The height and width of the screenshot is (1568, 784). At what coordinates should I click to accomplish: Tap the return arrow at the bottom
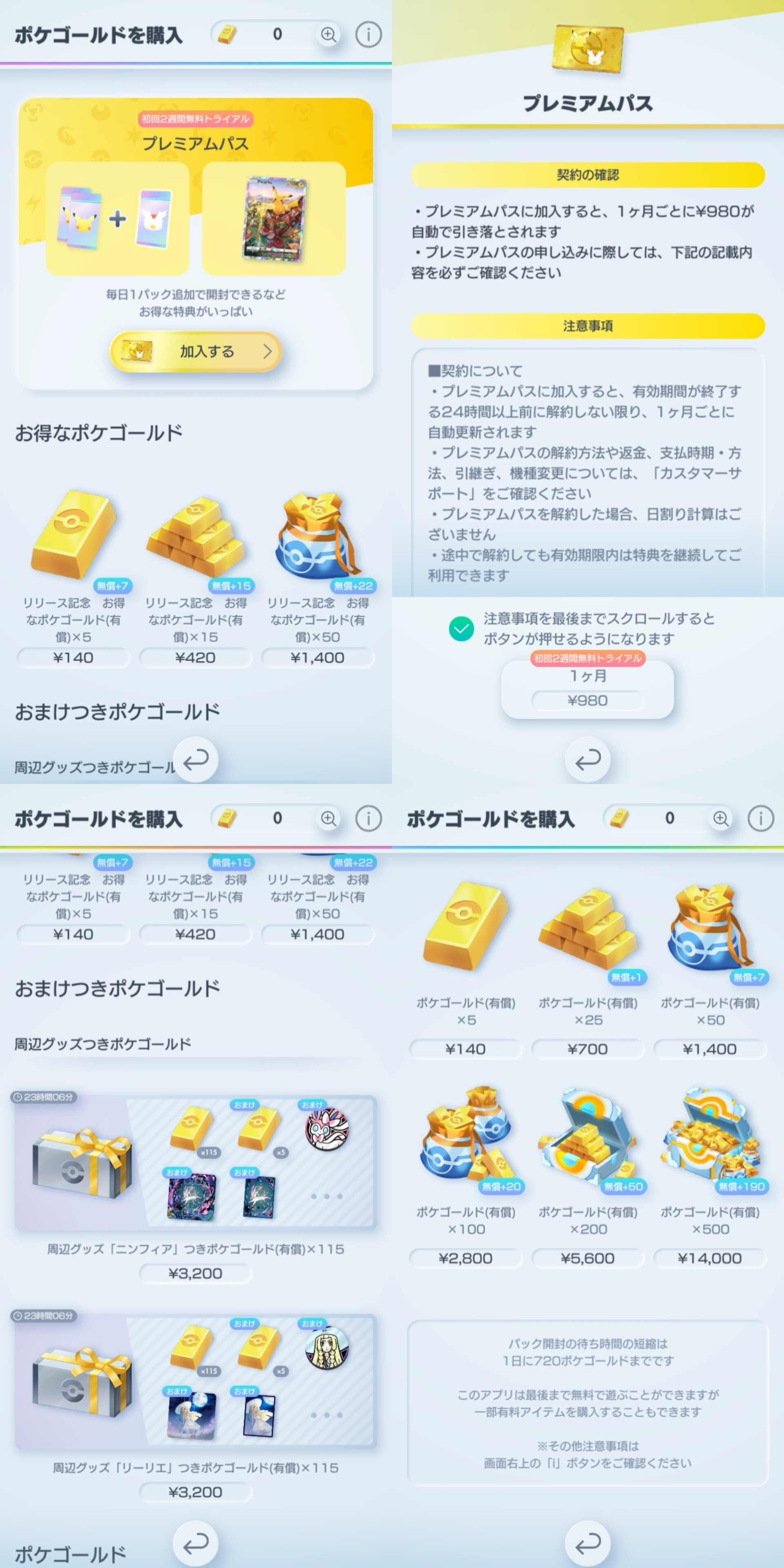[x=588, y=1543]
